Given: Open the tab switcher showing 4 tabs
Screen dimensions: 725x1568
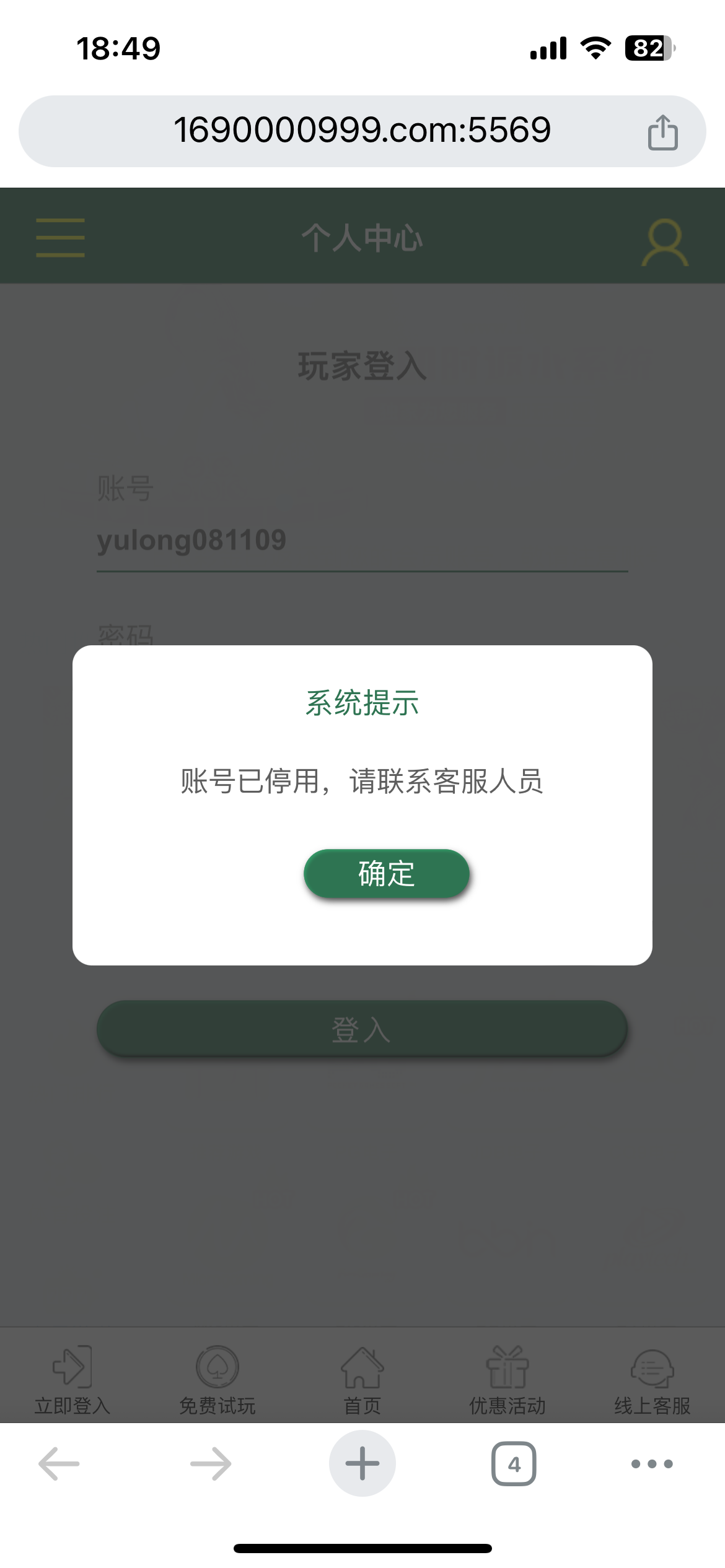Looking at the screenshot, I should [514, 1464].
